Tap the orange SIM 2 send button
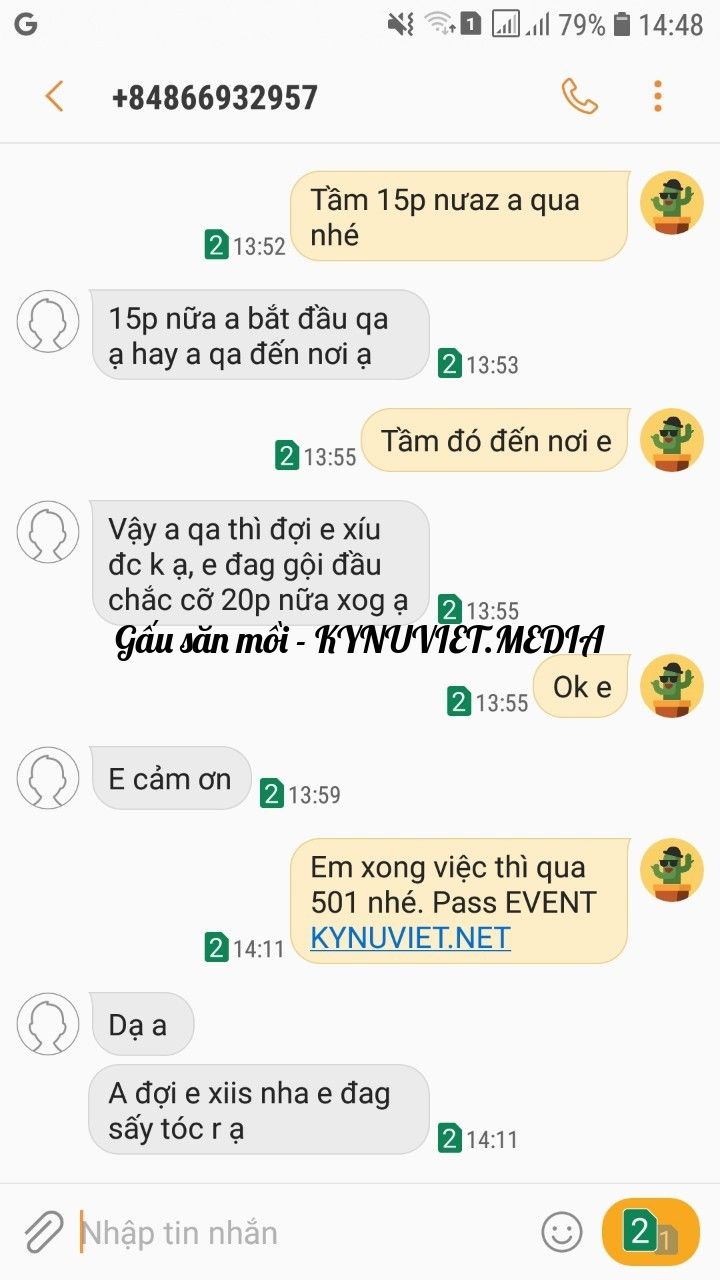This screenshot has height=1280, width=720. 650,1232
